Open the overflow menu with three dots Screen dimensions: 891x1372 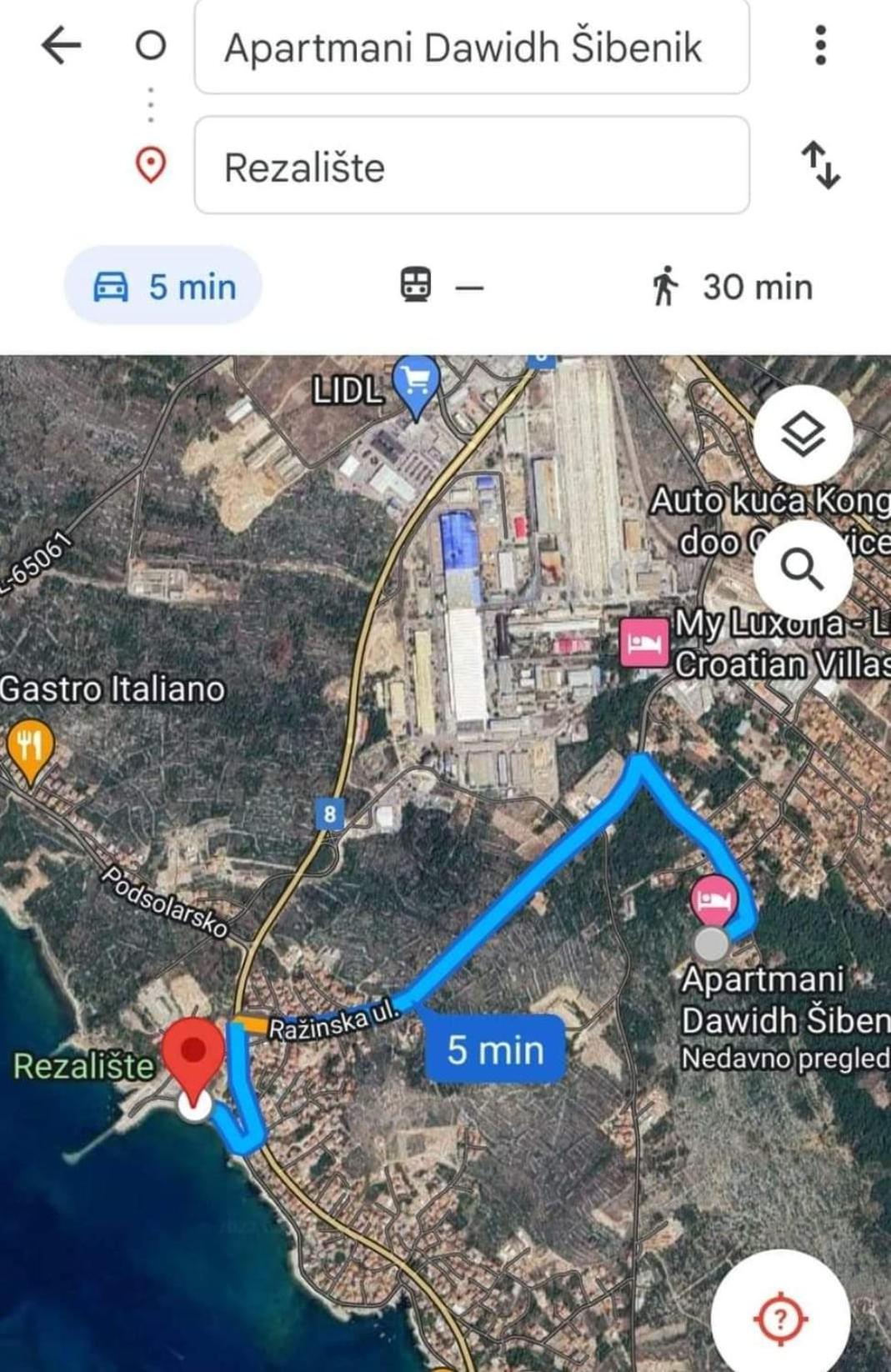(820, 45)
